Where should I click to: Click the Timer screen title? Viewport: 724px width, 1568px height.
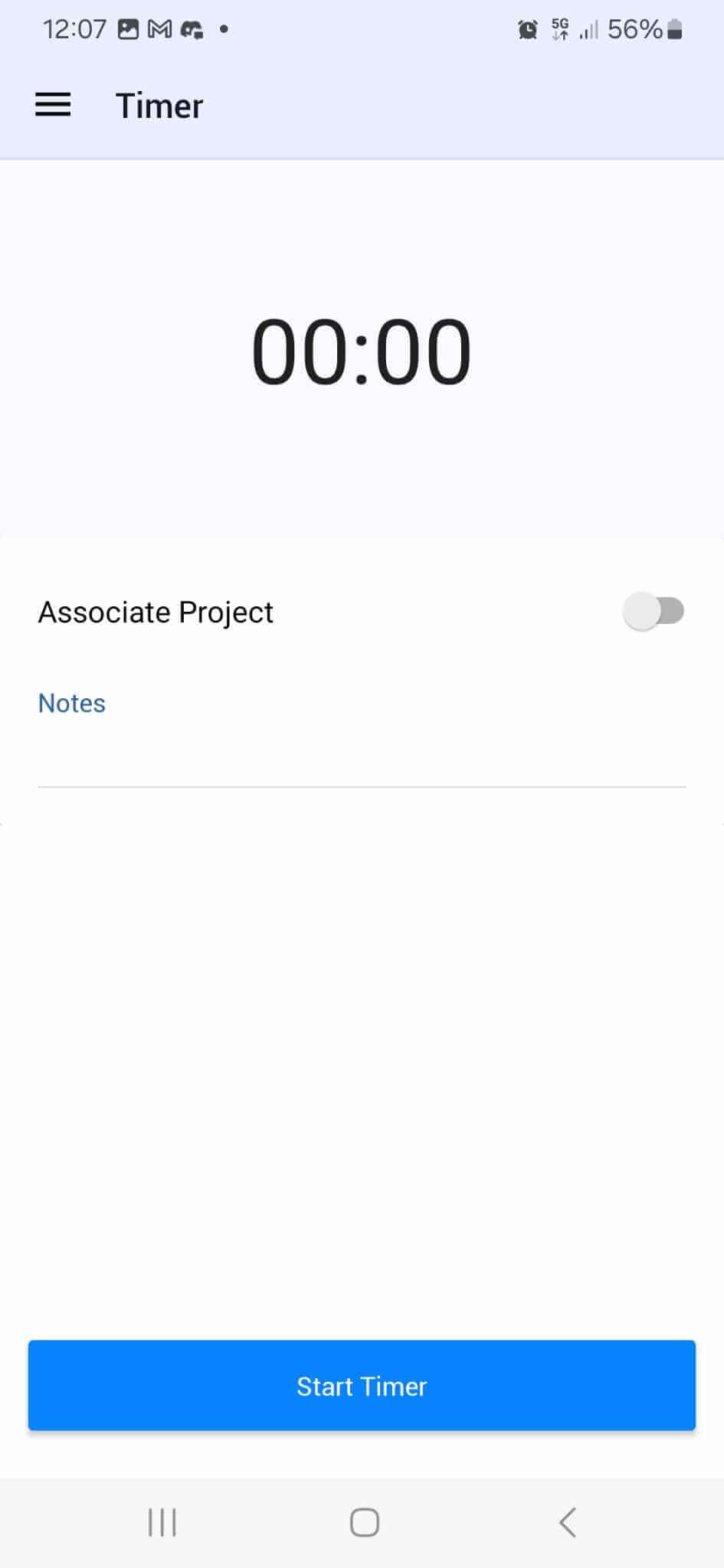[x=159, y=105]
